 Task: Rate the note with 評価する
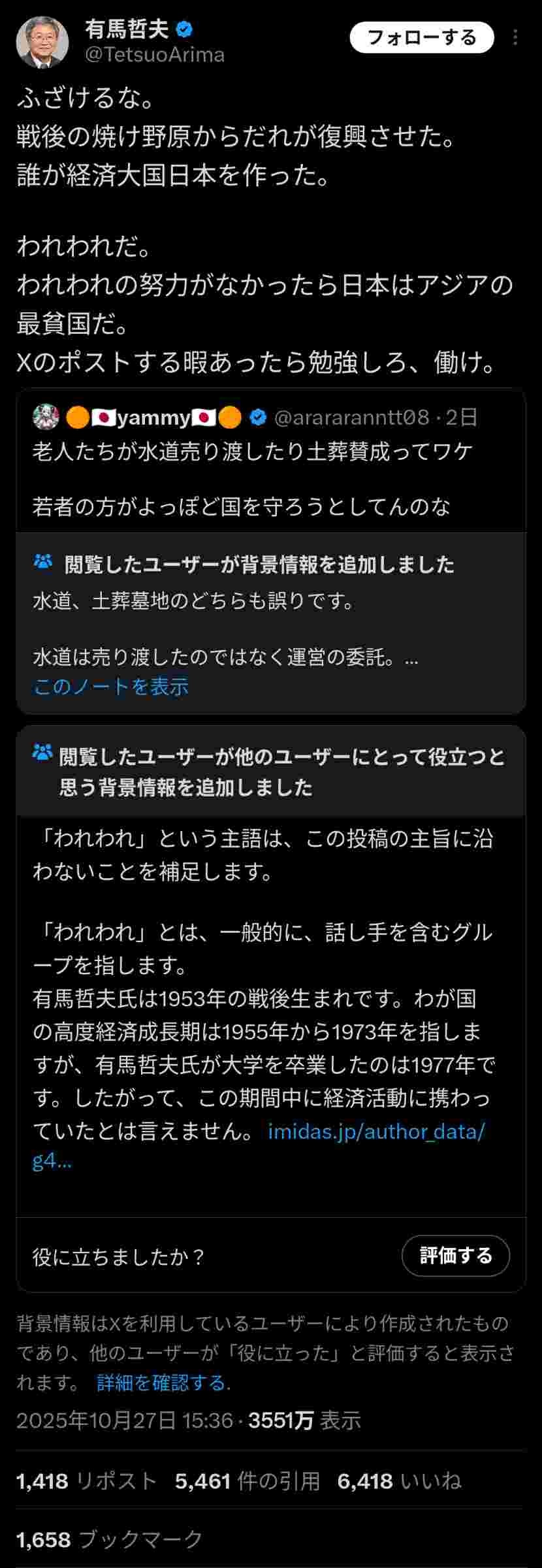[x=455, y=1255]
